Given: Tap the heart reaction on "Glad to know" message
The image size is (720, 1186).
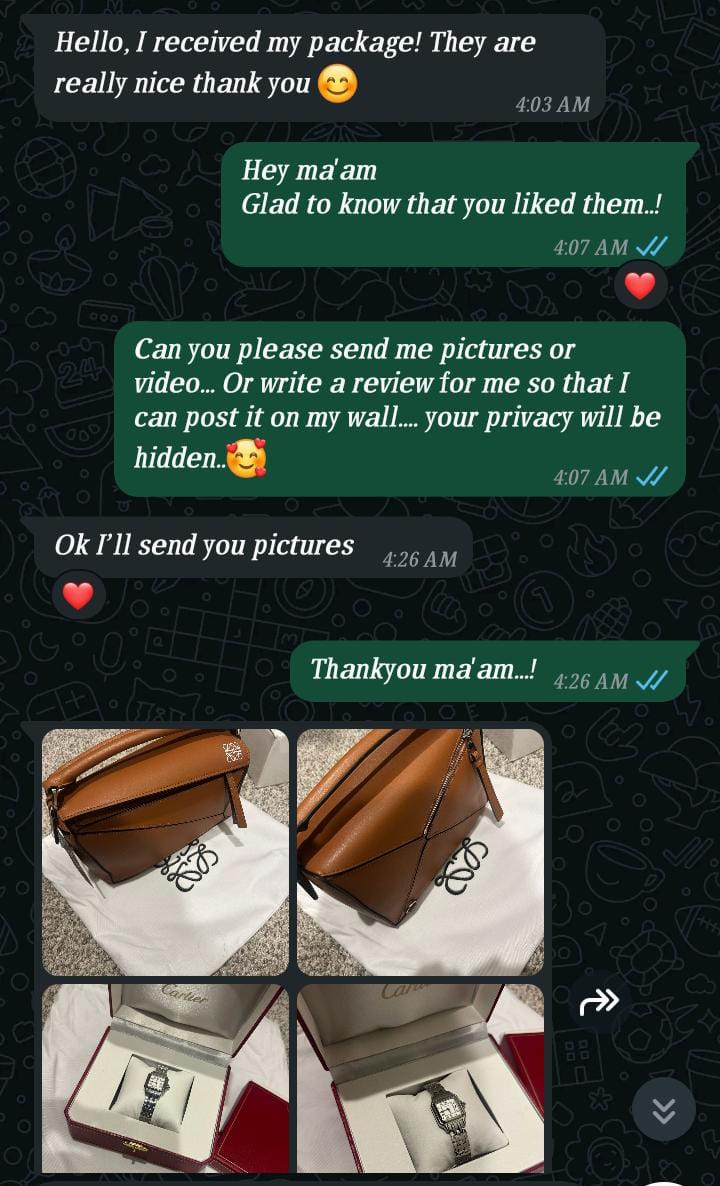Looking at the screenshot, I should [x=640, y=287].
